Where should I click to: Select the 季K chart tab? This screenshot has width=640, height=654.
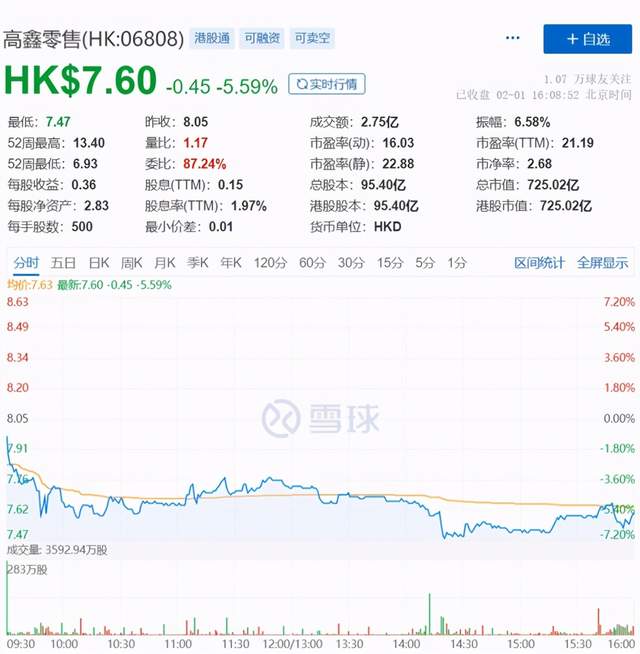tap(198, 263)
